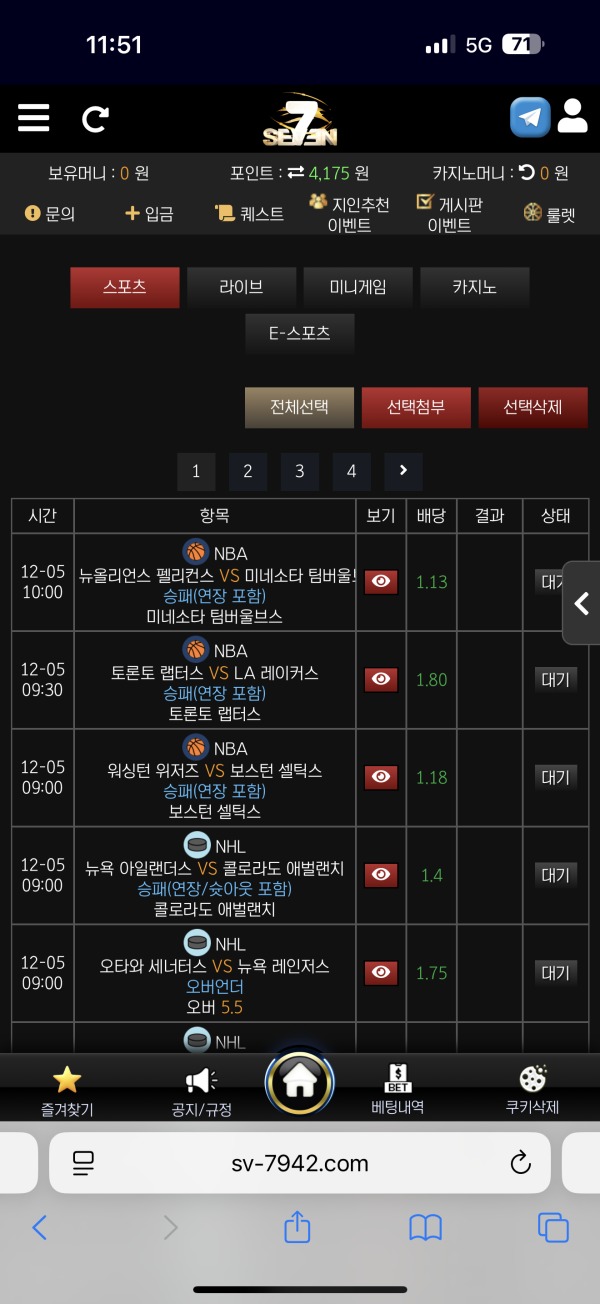Go to page 2

coord(248,471)
